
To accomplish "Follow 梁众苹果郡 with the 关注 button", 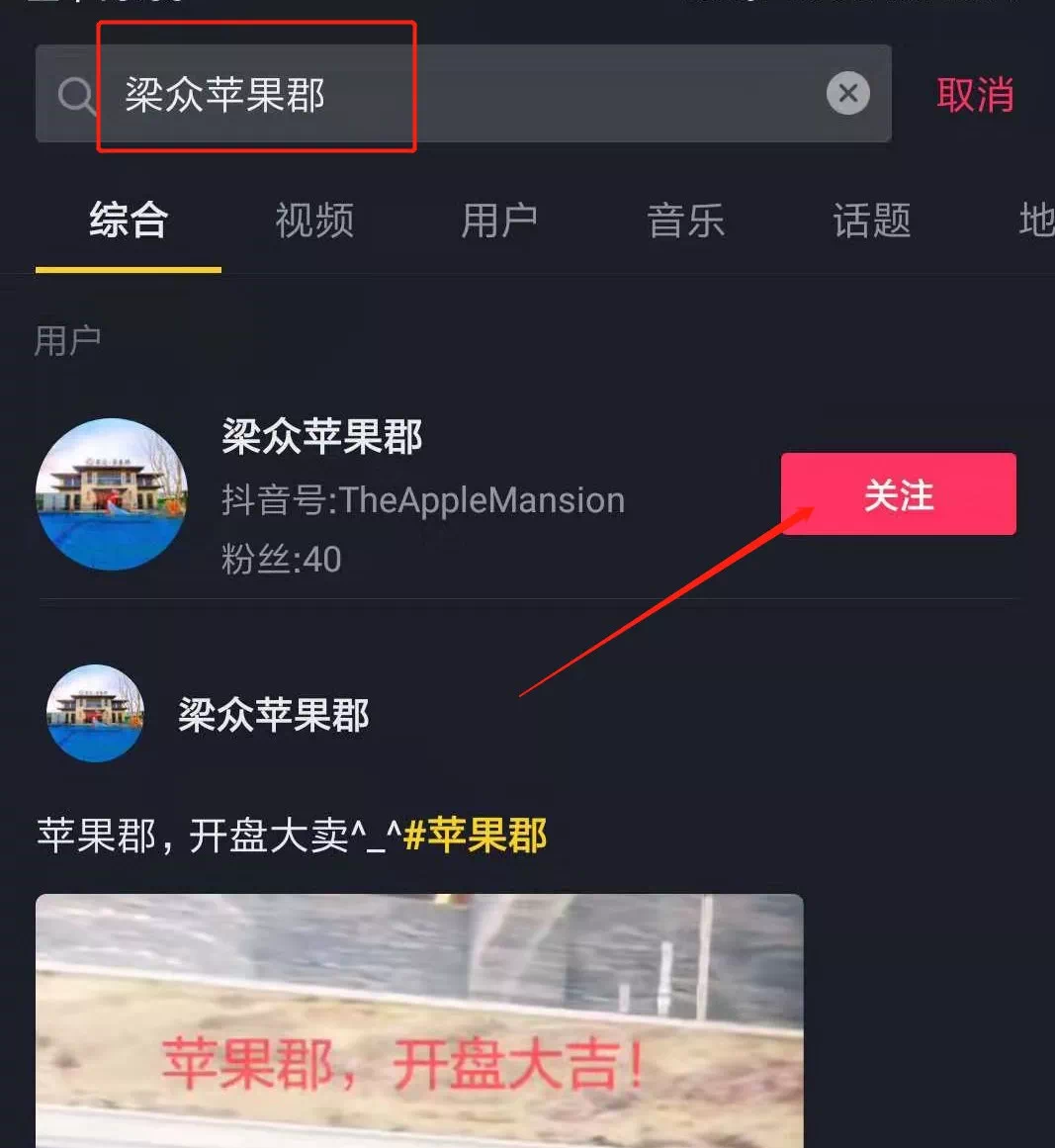I will point(898,494).
